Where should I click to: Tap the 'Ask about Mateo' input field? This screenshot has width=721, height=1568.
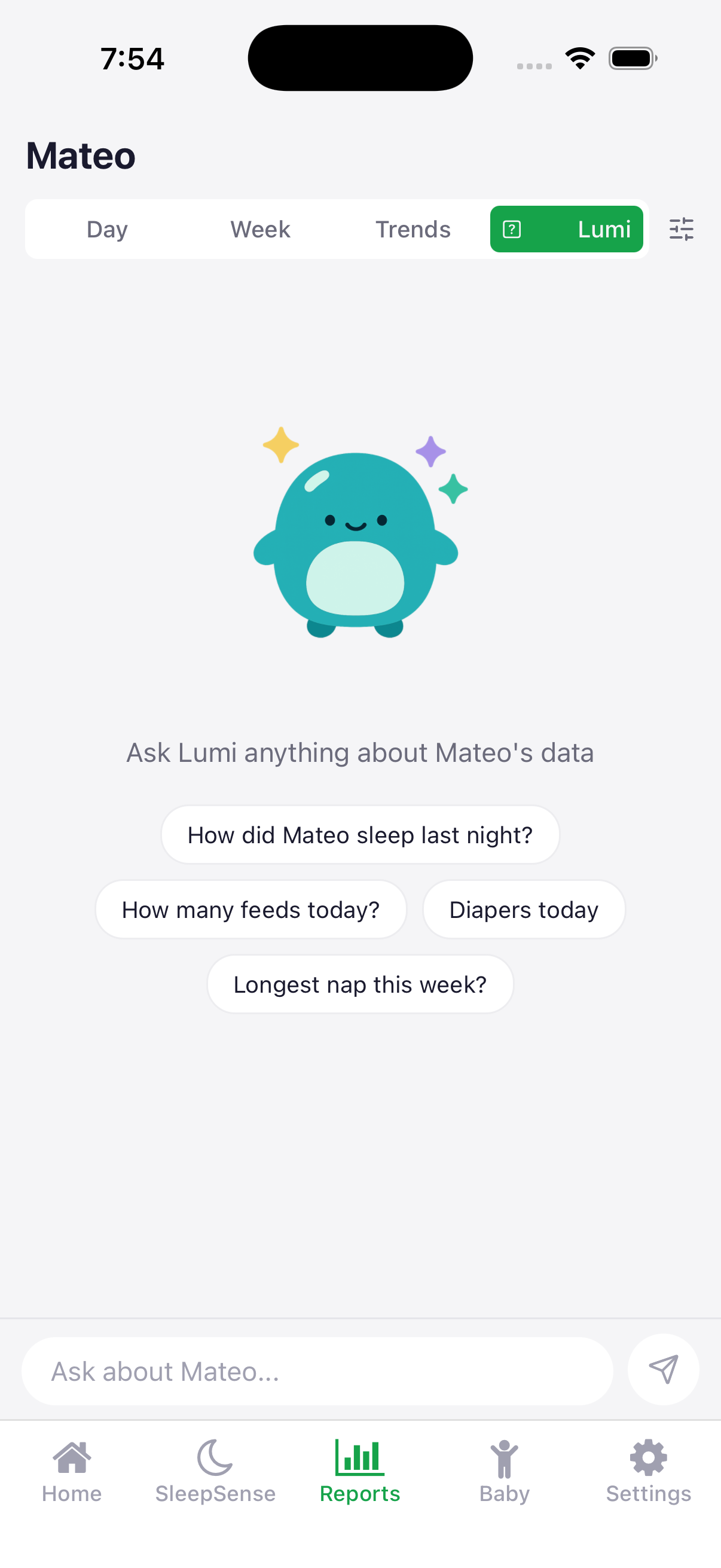[x=317, y=1369]
